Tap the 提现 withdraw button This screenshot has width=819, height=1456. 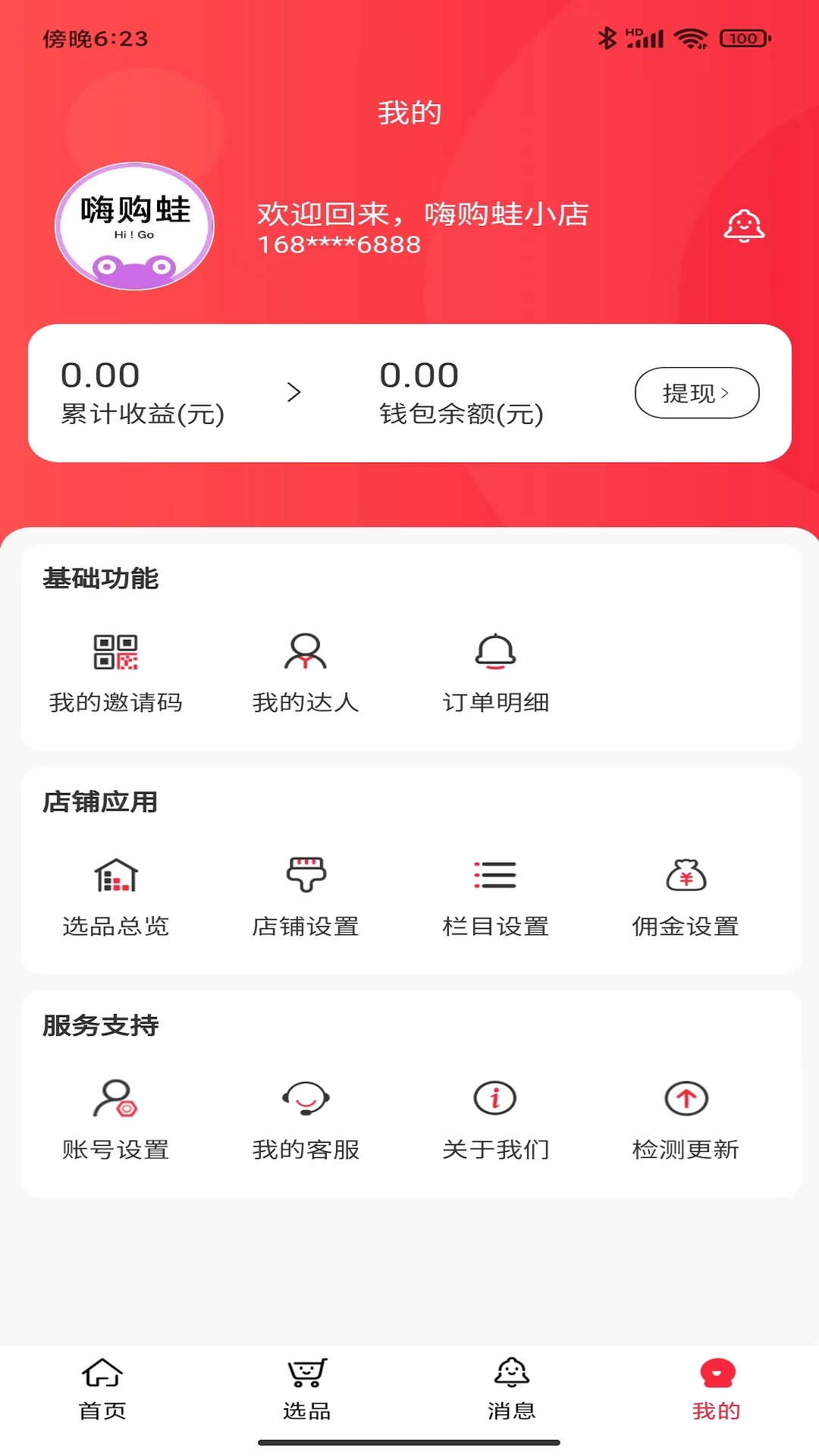pos(695,392)
